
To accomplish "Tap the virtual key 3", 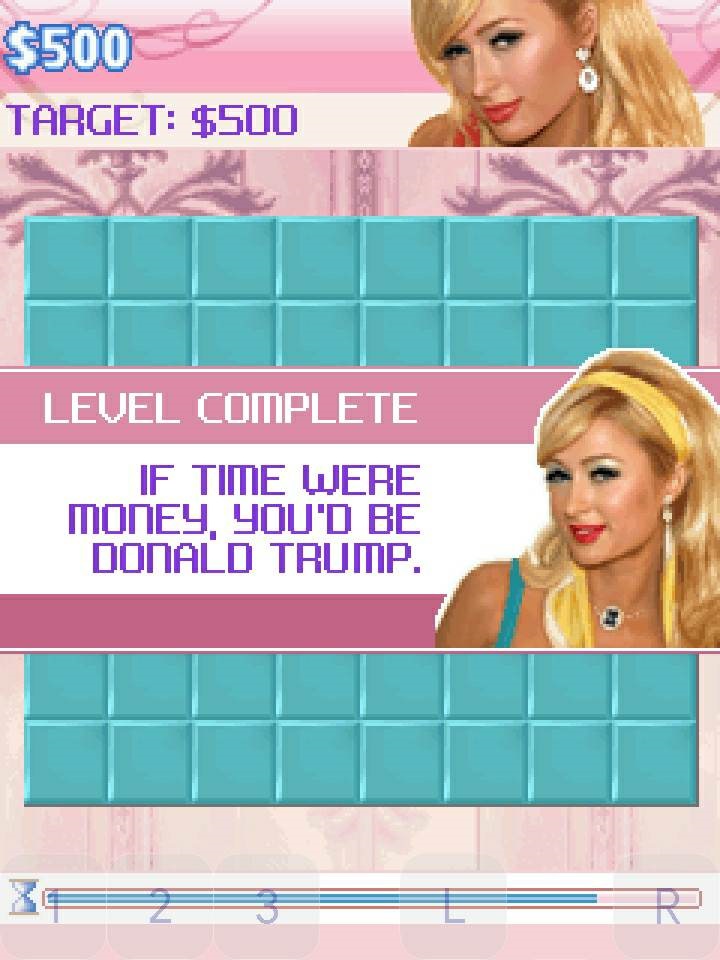I will 266,906.
